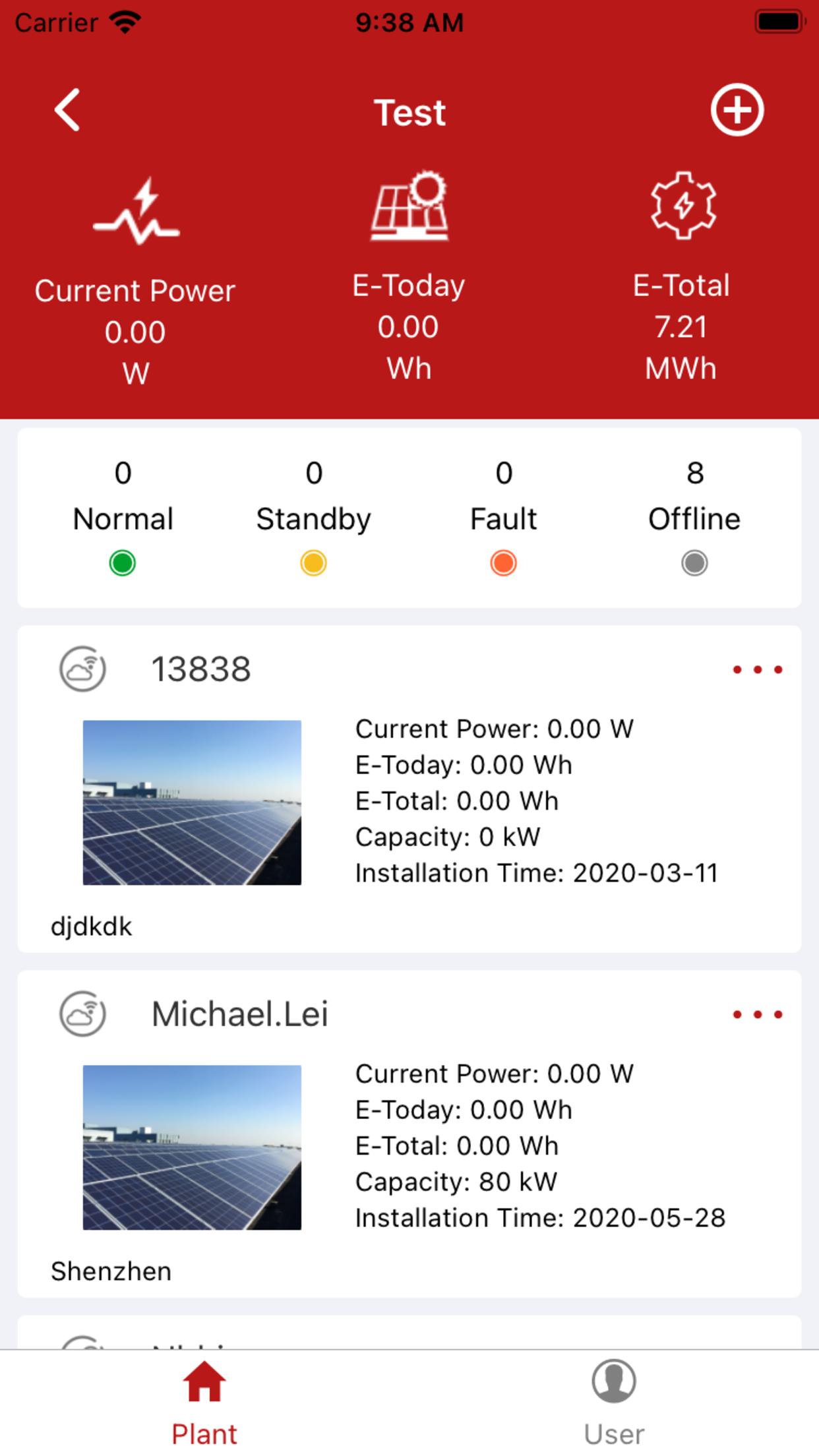Open more options for Michael.Lei plant
The image size is (819, 1456).
click(x=758, y=1015)
